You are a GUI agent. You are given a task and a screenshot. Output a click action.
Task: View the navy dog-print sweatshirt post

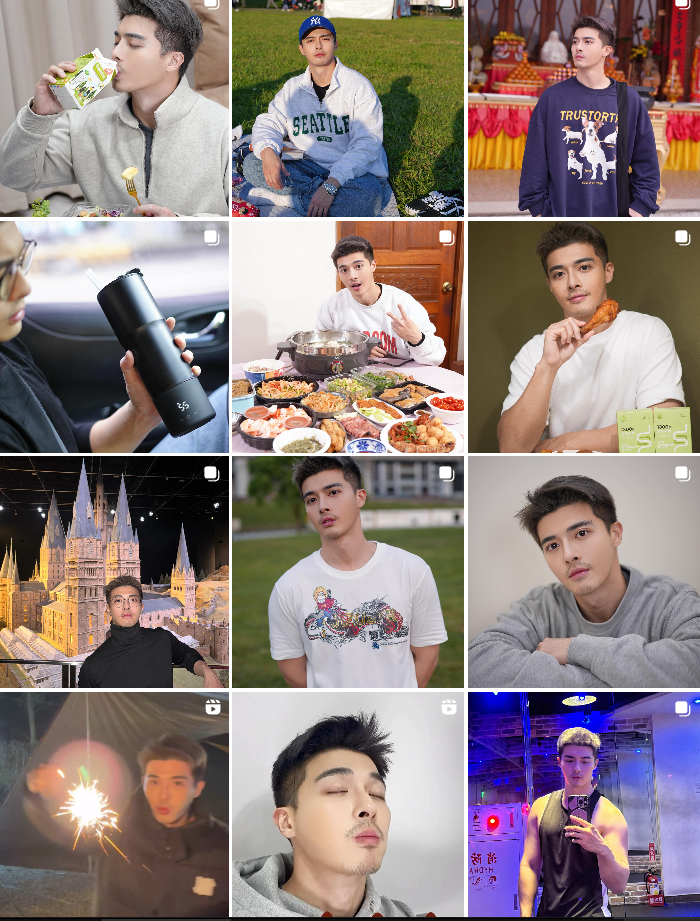click(584, 108)
